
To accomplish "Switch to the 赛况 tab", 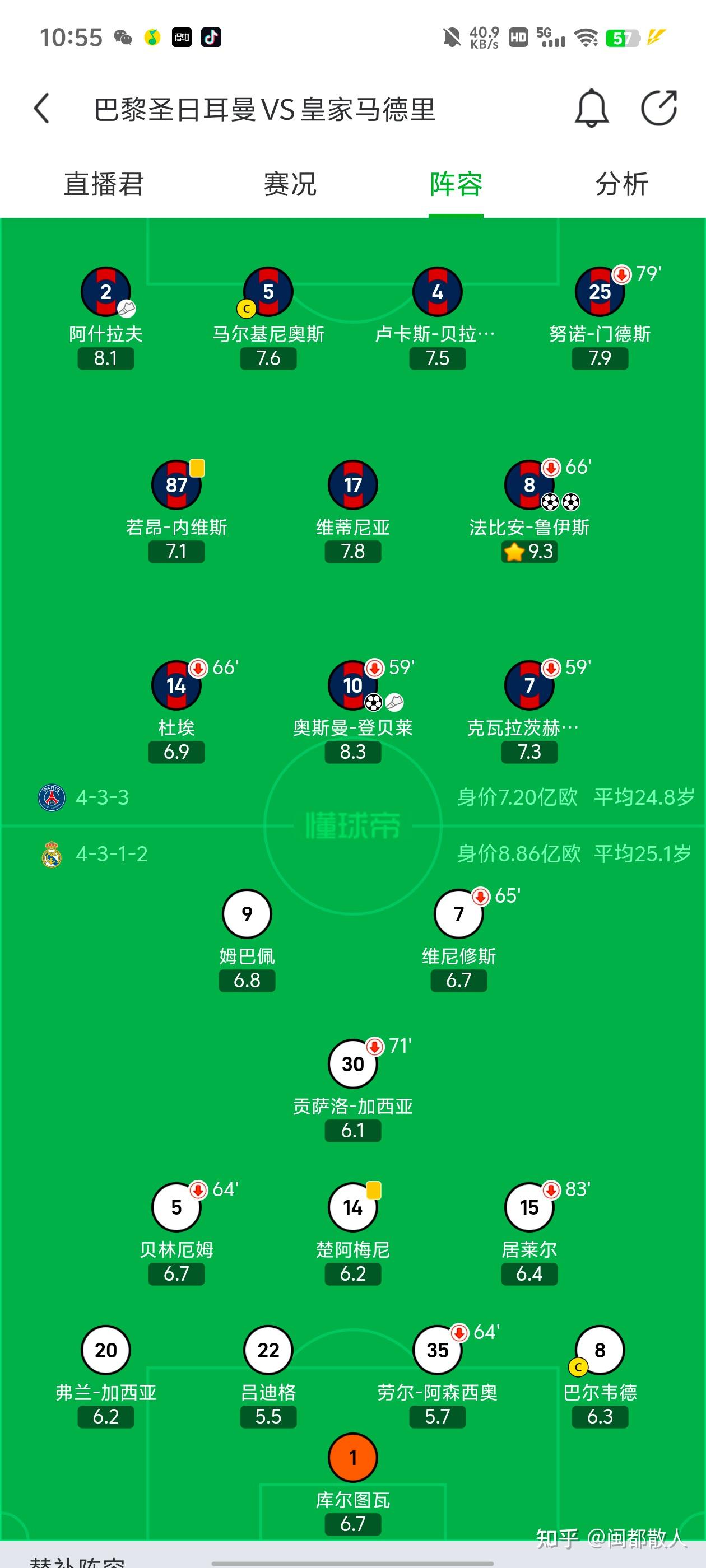I will pos(290,184).
